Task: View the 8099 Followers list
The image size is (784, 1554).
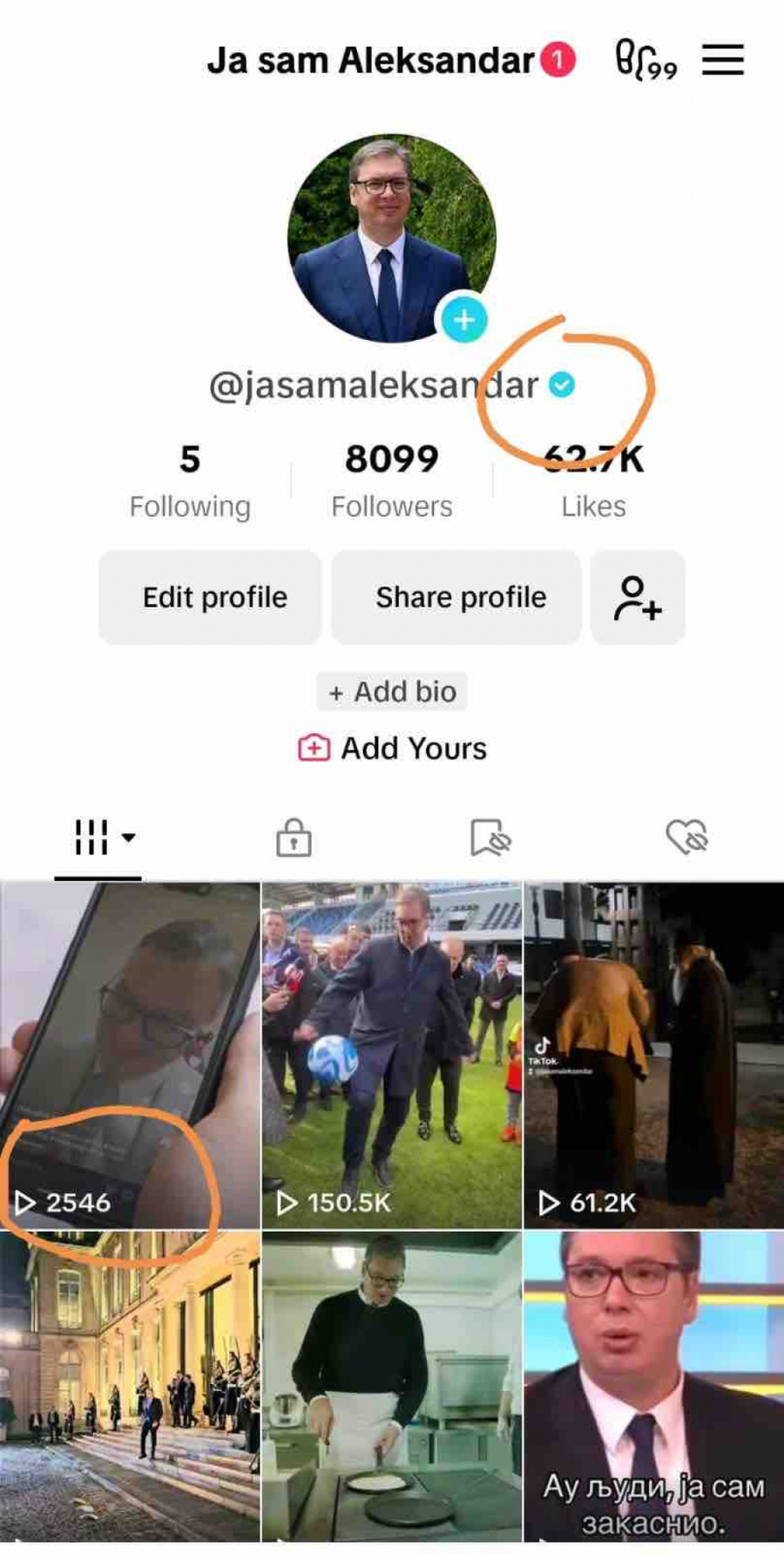Action: (x=392, y=480)
